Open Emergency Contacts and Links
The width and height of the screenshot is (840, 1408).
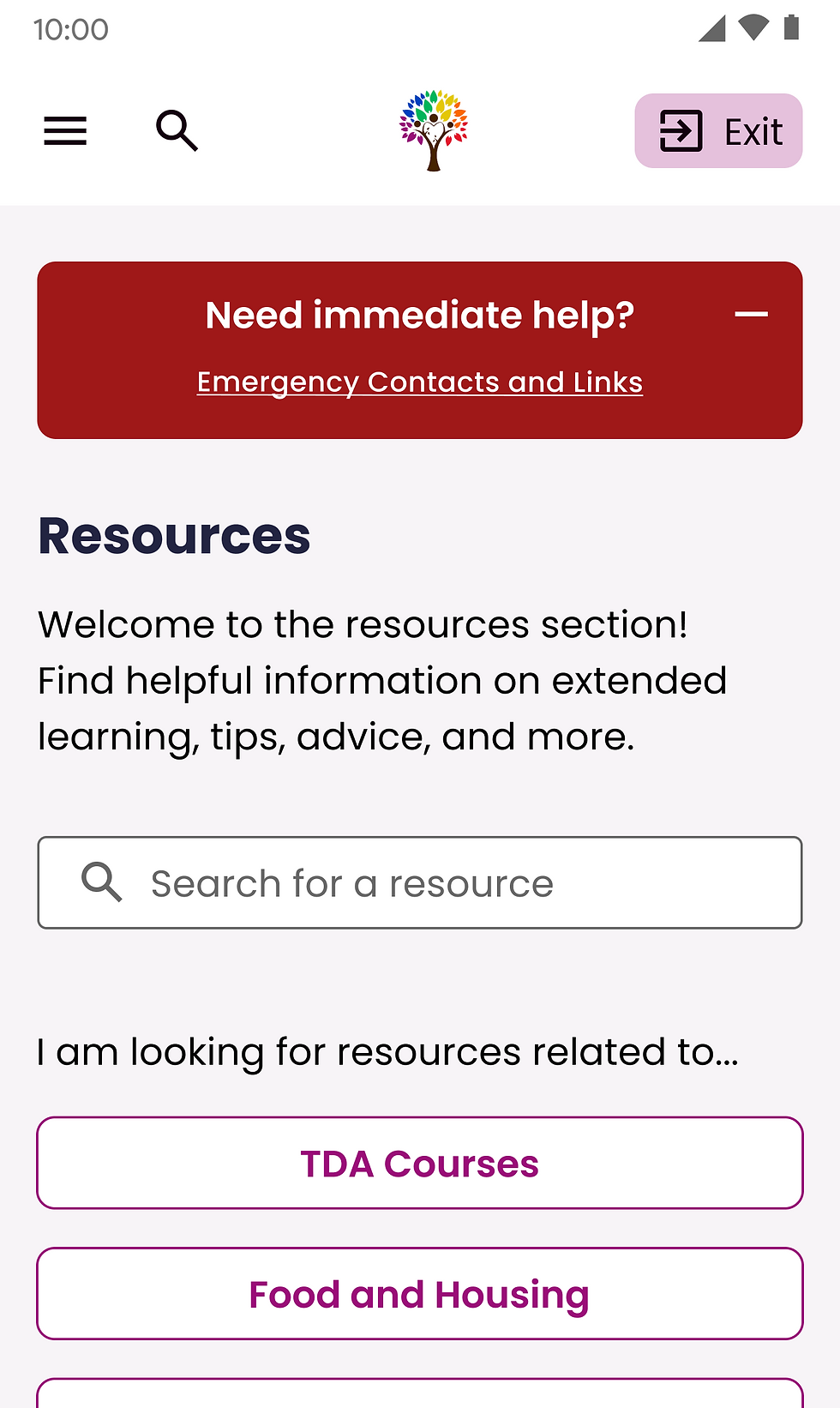pos(420,382)
